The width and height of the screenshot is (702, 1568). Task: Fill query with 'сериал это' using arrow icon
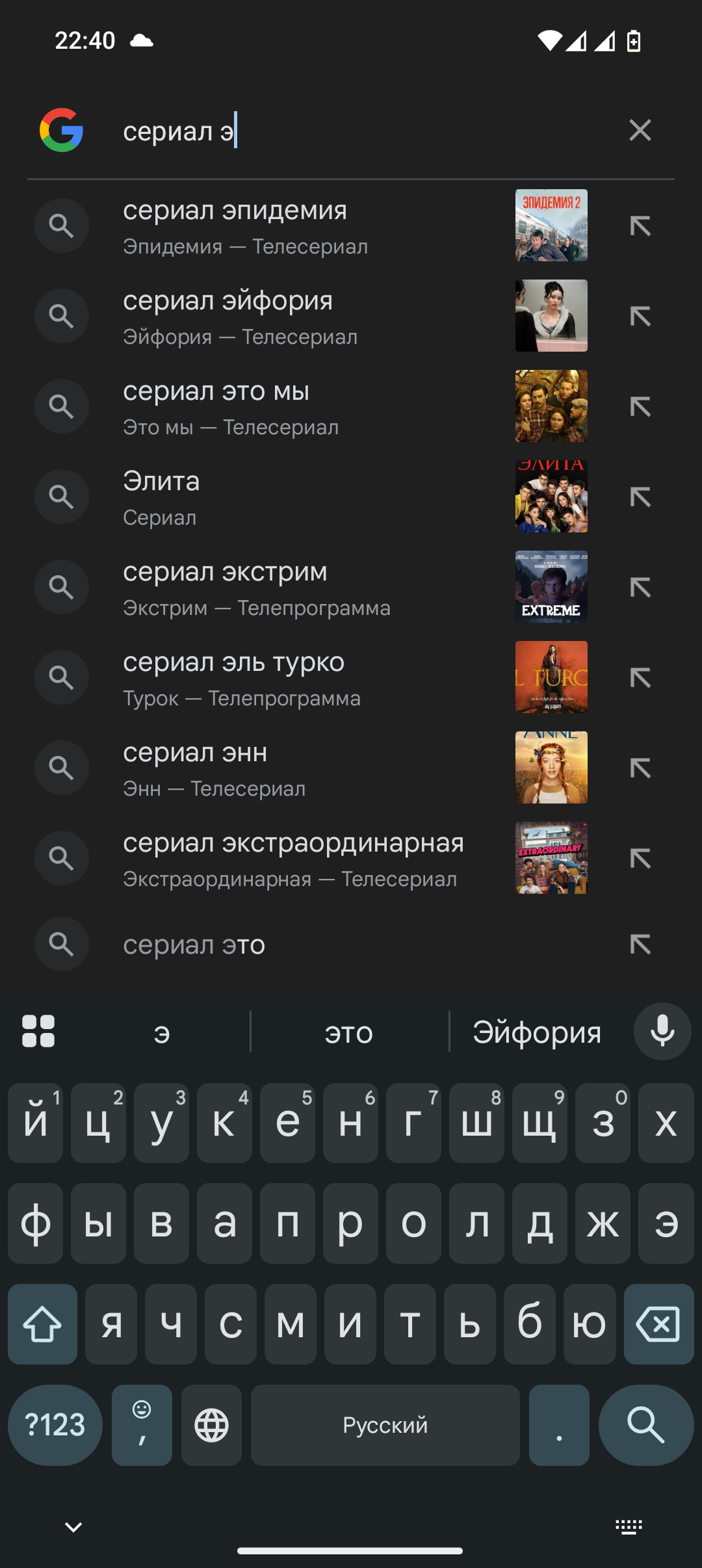[640, 944]
